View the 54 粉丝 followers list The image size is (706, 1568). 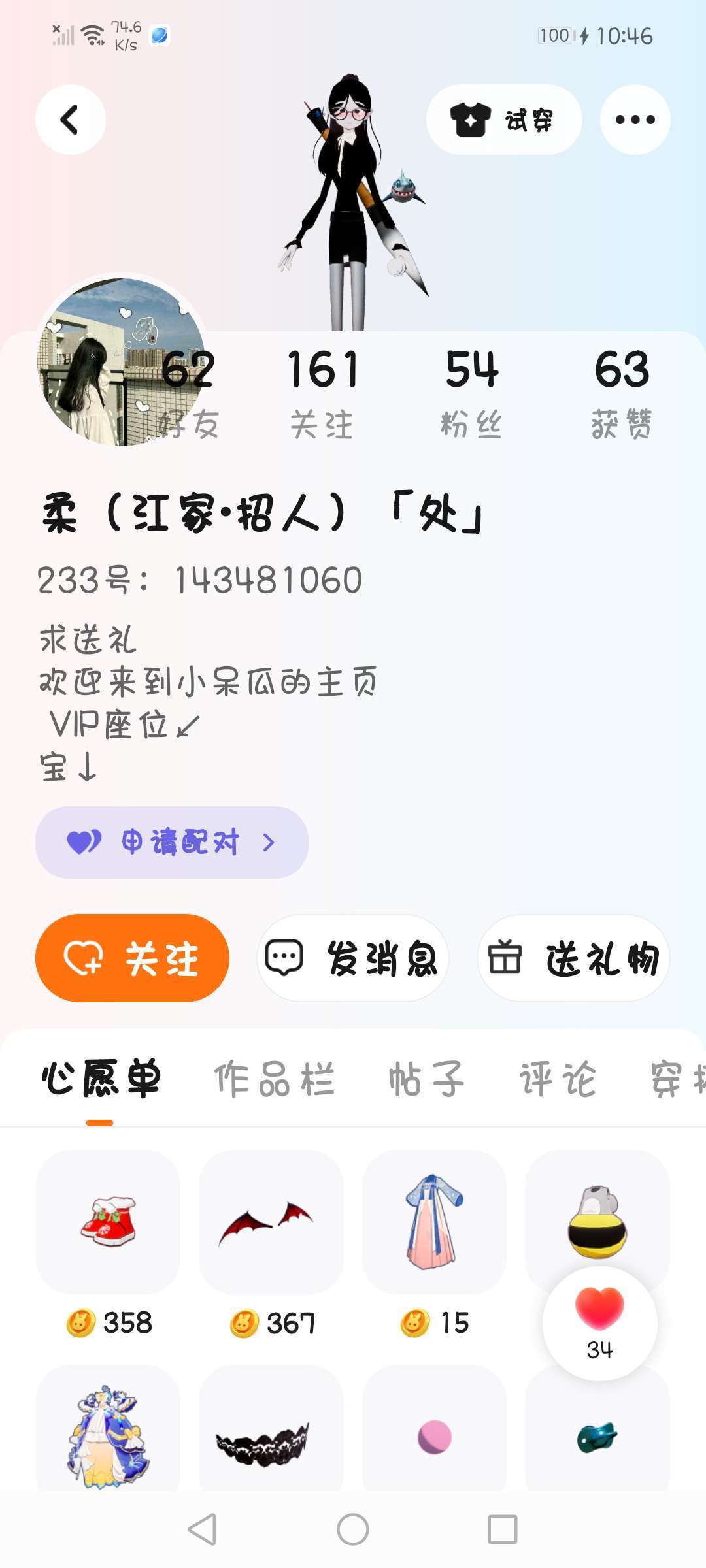click(x=471, y=393)
